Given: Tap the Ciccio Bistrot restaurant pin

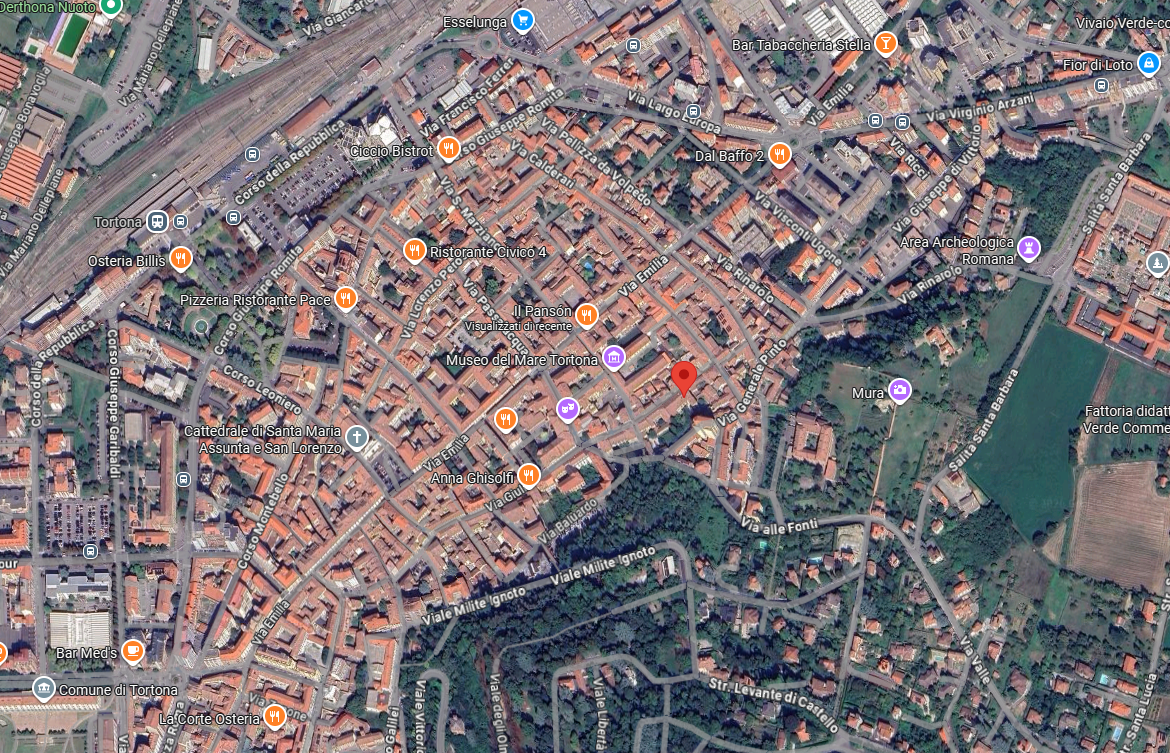Looking at the screenshot, I should (448, 150).
